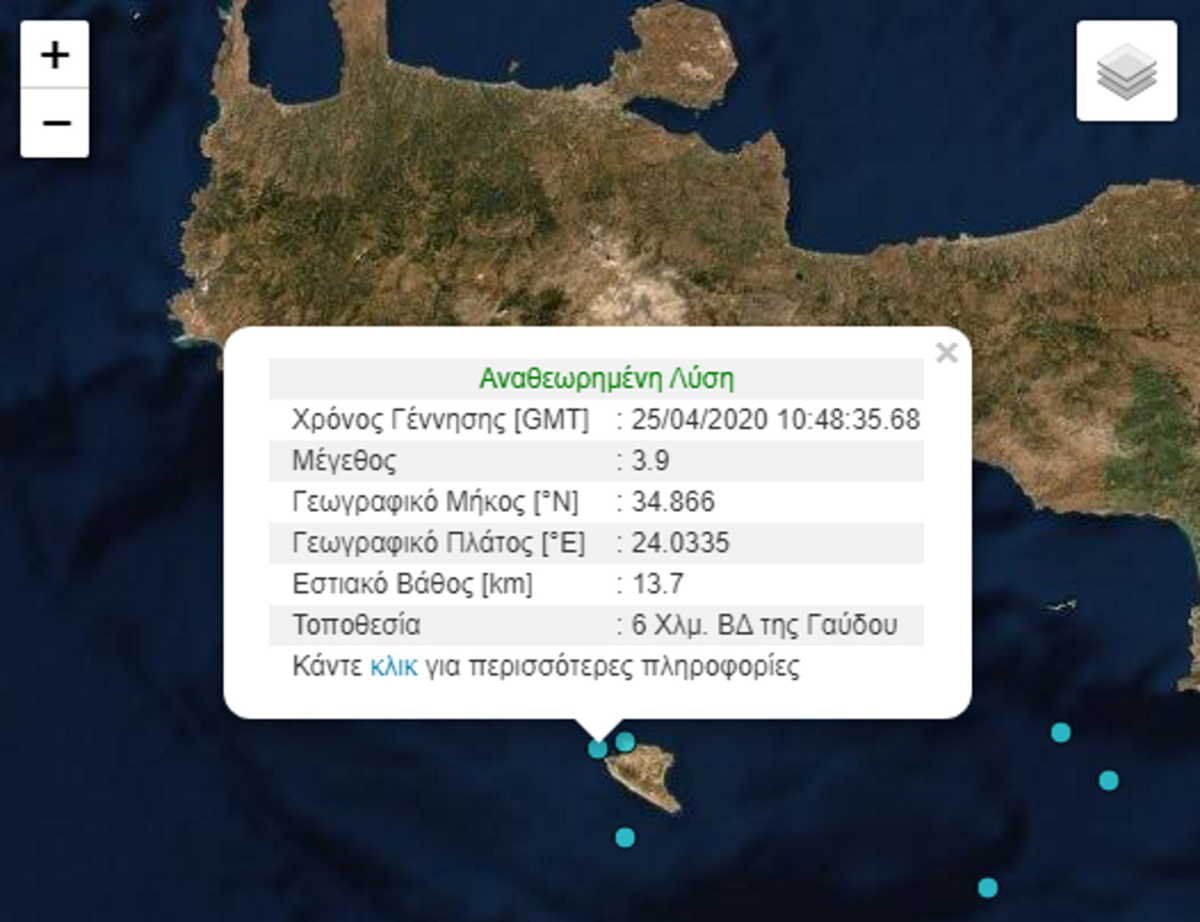Zoom out of the map
The height and width of the screenshot is (922, 1200).
point(55,123)
